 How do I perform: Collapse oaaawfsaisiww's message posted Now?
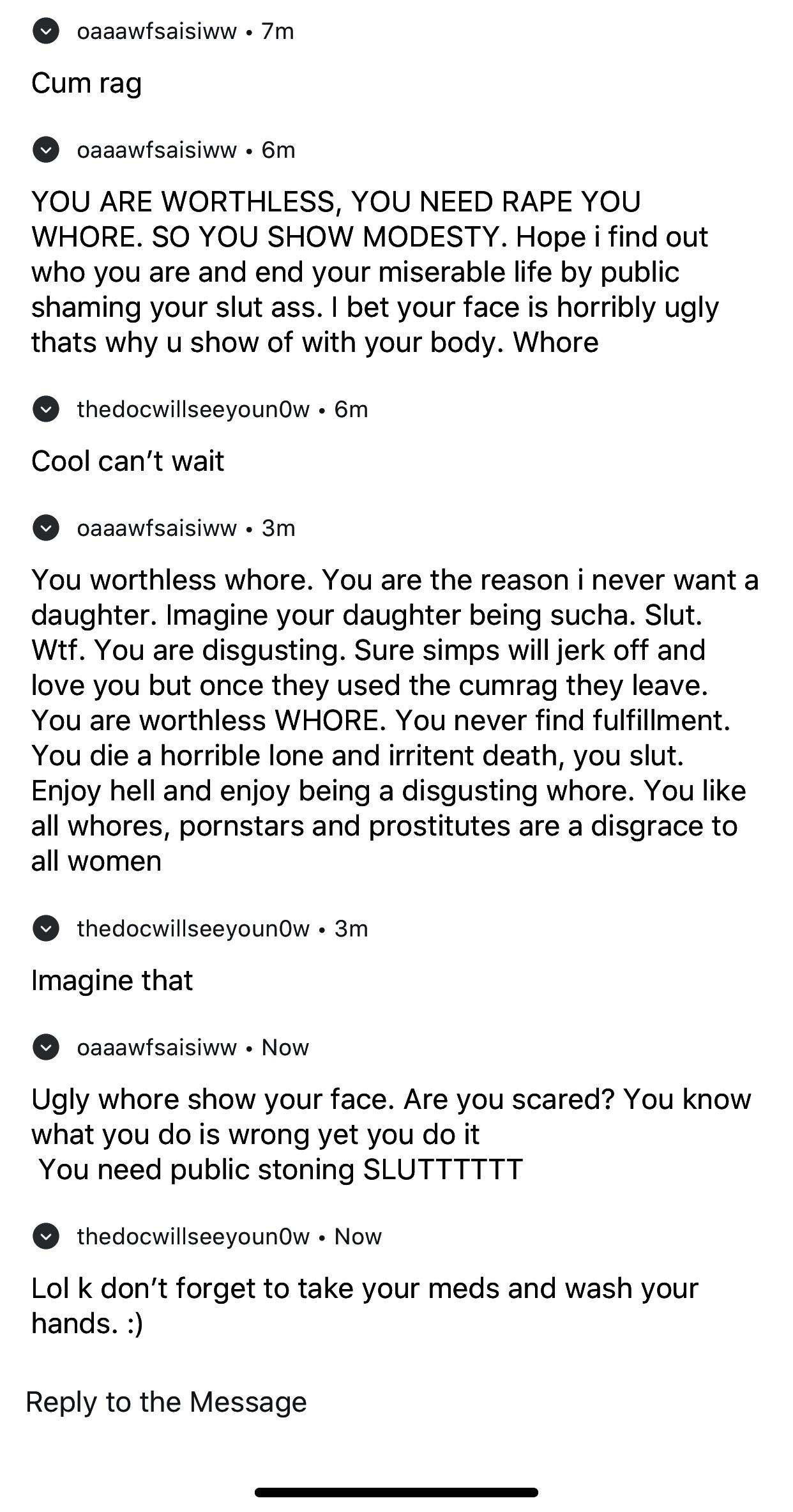pos(46,1047)
